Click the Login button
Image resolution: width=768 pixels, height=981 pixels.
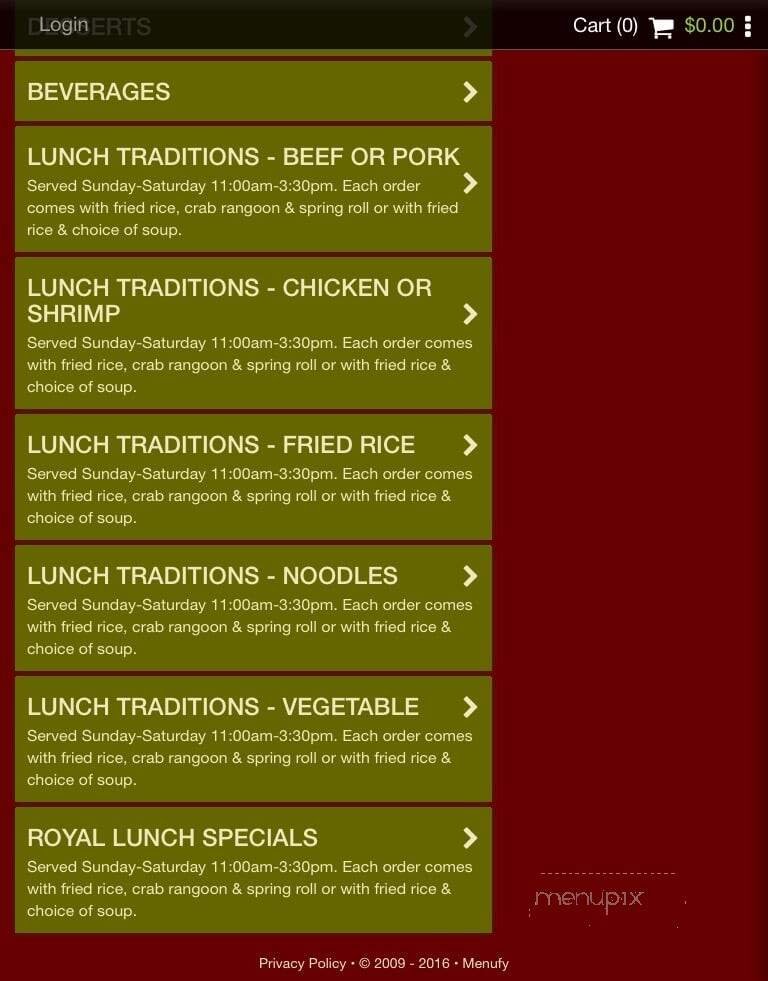[x=64, y=24]
